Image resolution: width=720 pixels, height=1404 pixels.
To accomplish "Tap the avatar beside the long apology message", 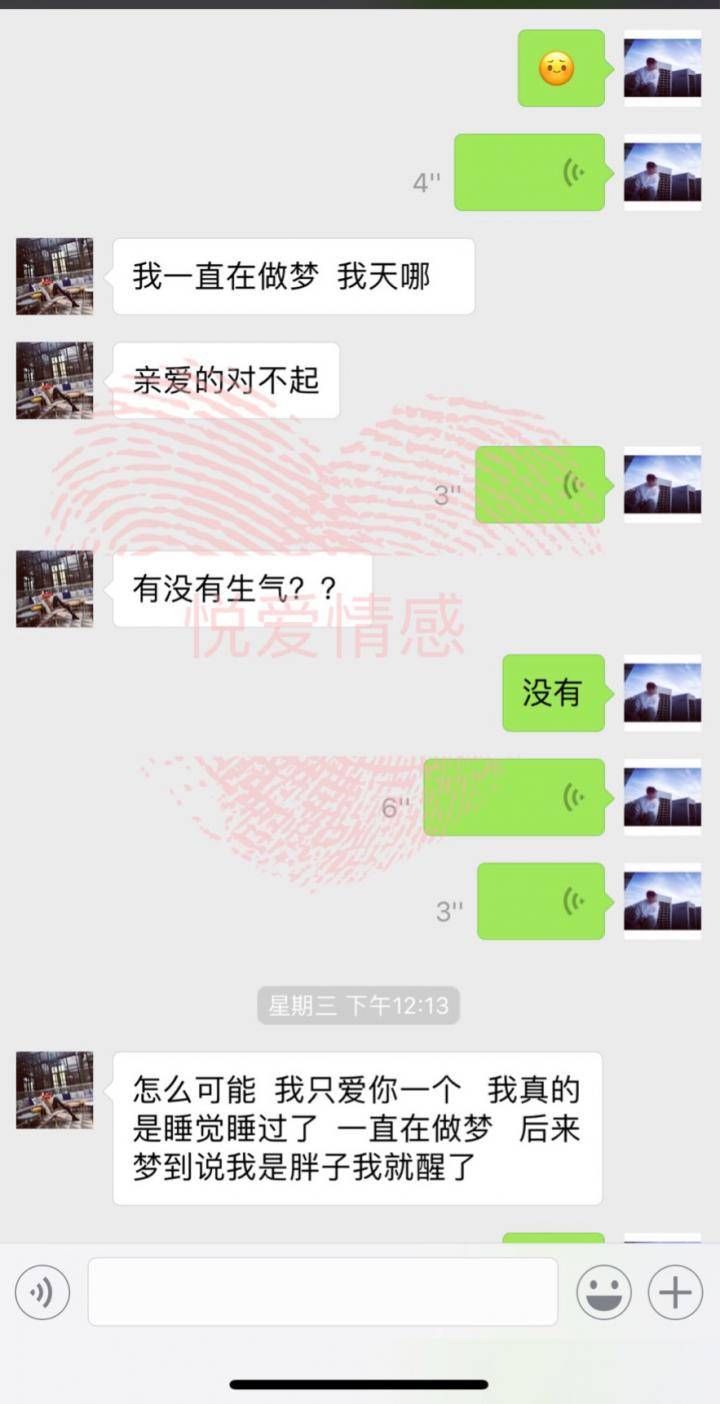I will (x=54, y=1090).
